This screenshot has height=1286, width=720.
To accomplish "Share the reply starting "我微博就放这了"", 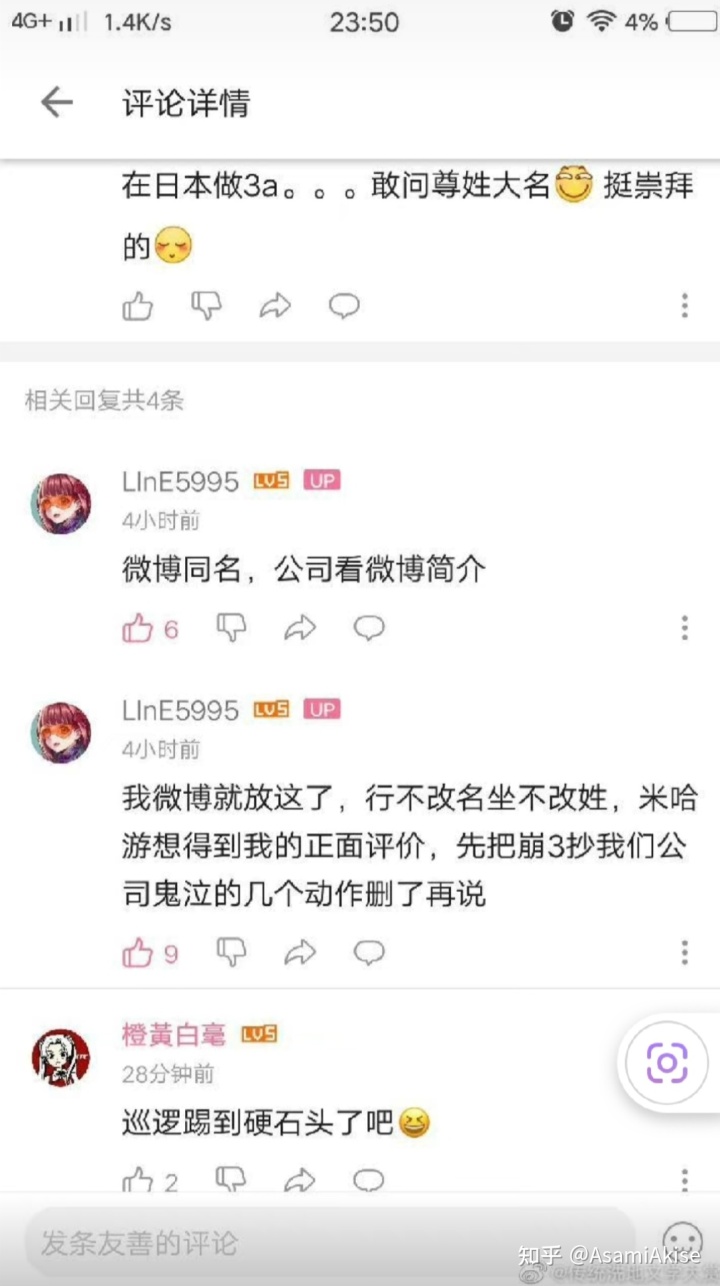I will click(300, 953).
